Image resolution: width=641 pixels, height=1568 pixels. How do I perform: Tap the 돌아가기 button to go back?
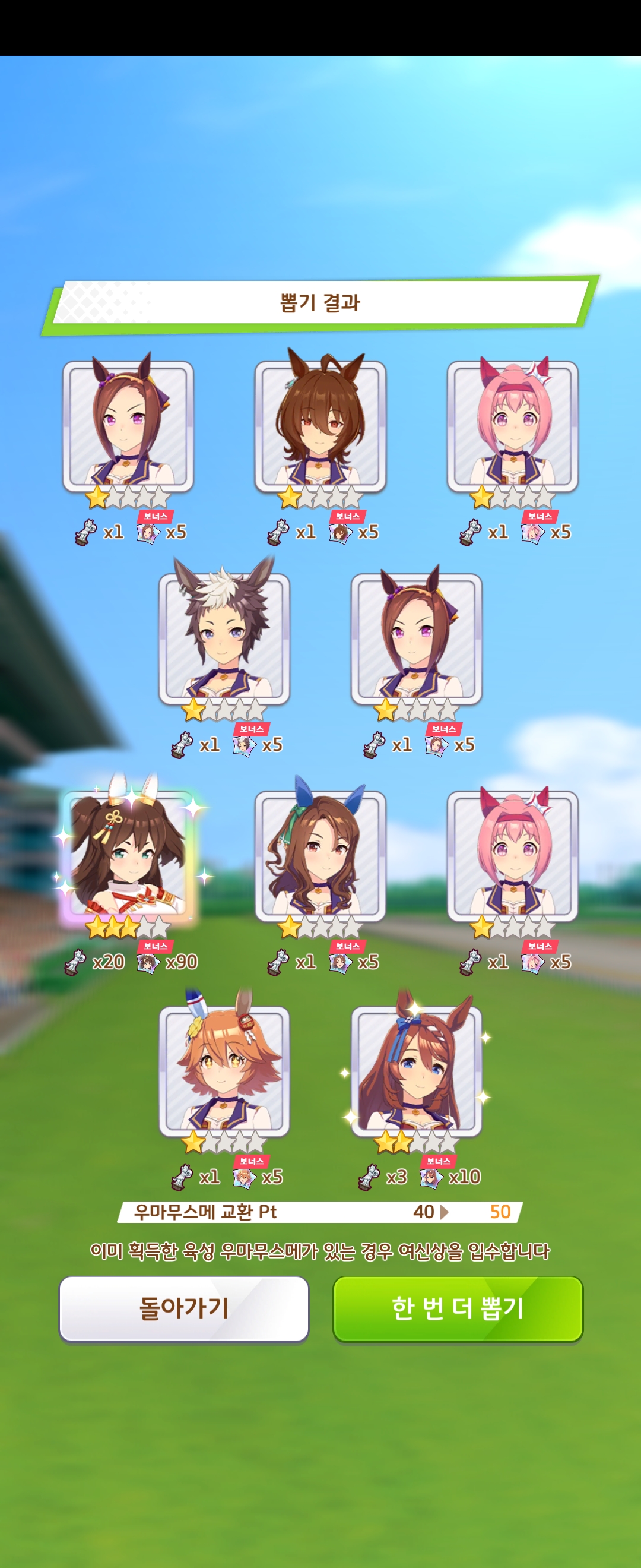pos(183,1308)
